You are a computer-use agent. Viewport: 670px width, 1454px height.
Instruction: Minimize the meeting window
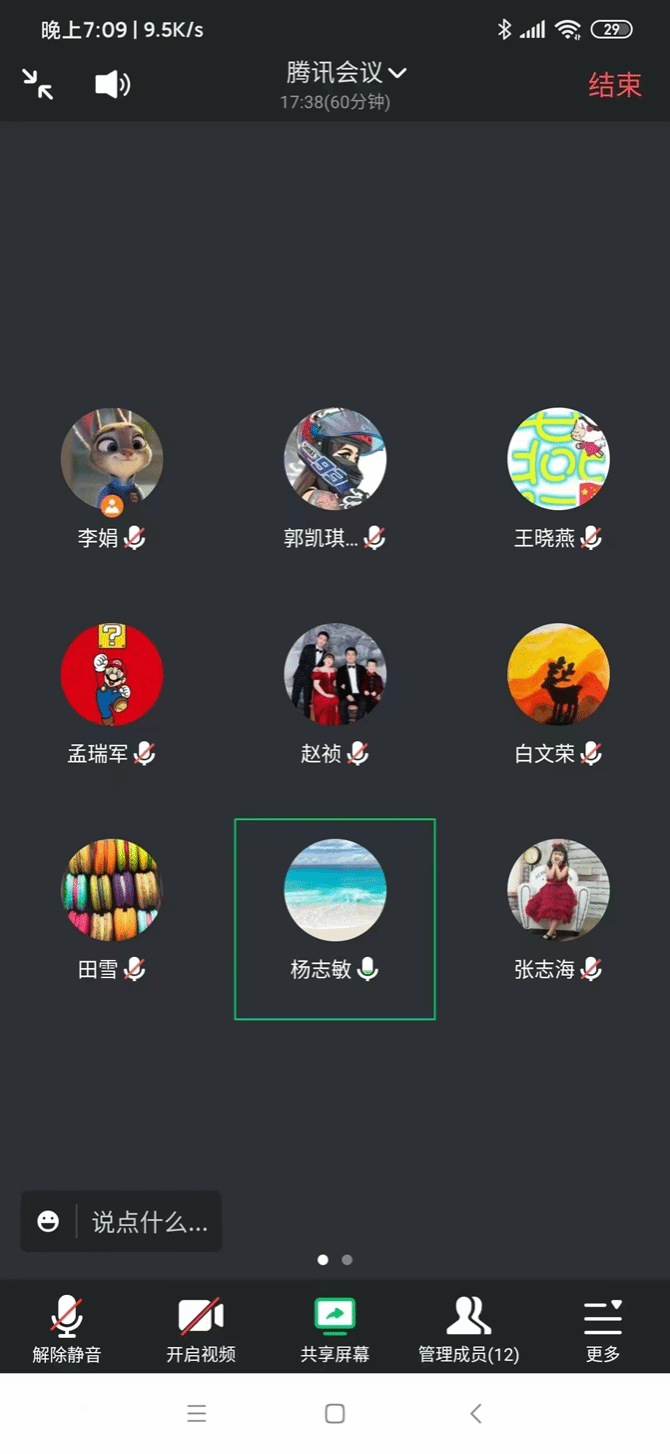[x=38, y=84]
